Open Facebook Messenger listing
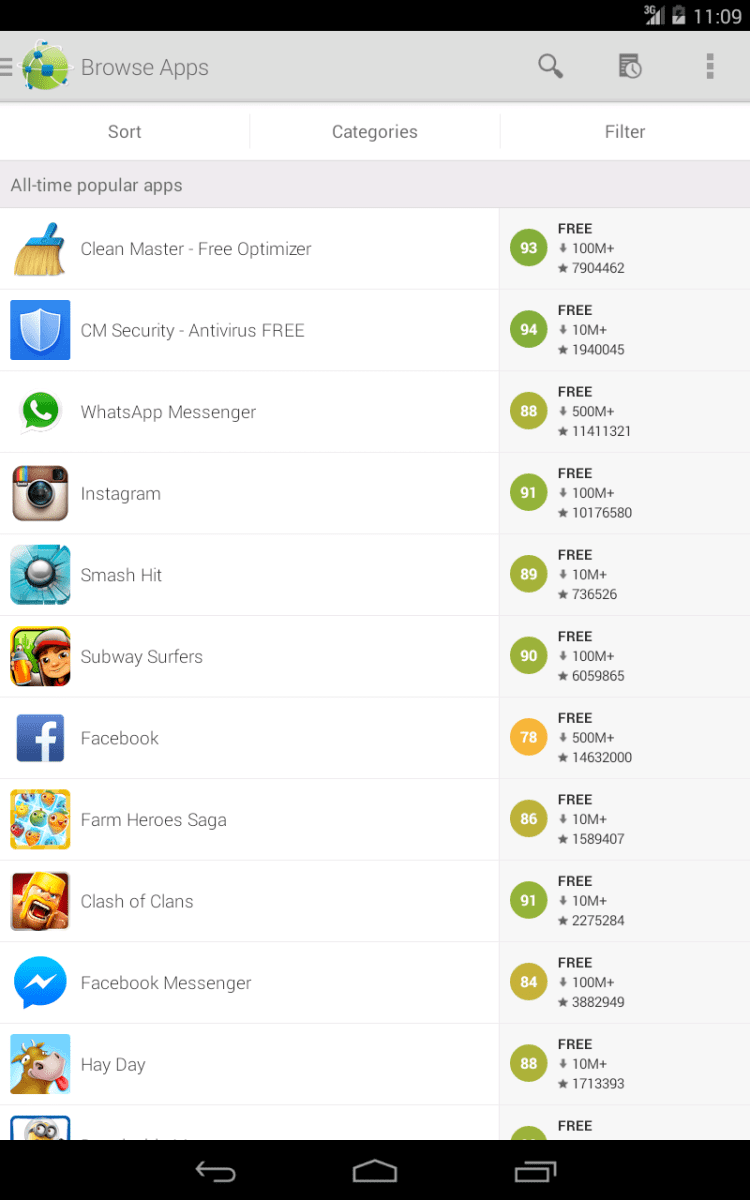 (166, 983)
